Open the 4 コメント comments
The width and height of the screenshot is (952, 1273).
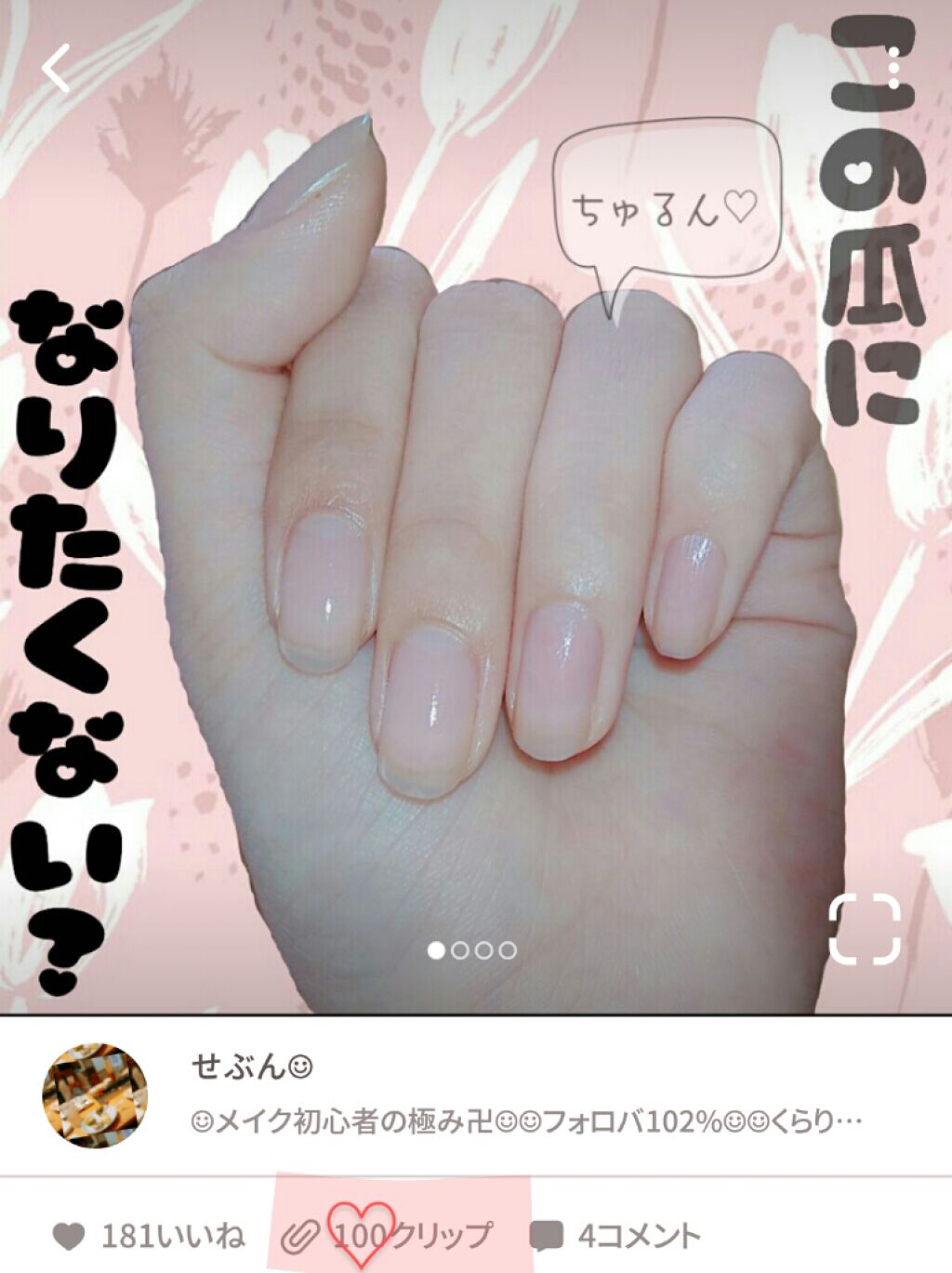(x=615, y=1236)
